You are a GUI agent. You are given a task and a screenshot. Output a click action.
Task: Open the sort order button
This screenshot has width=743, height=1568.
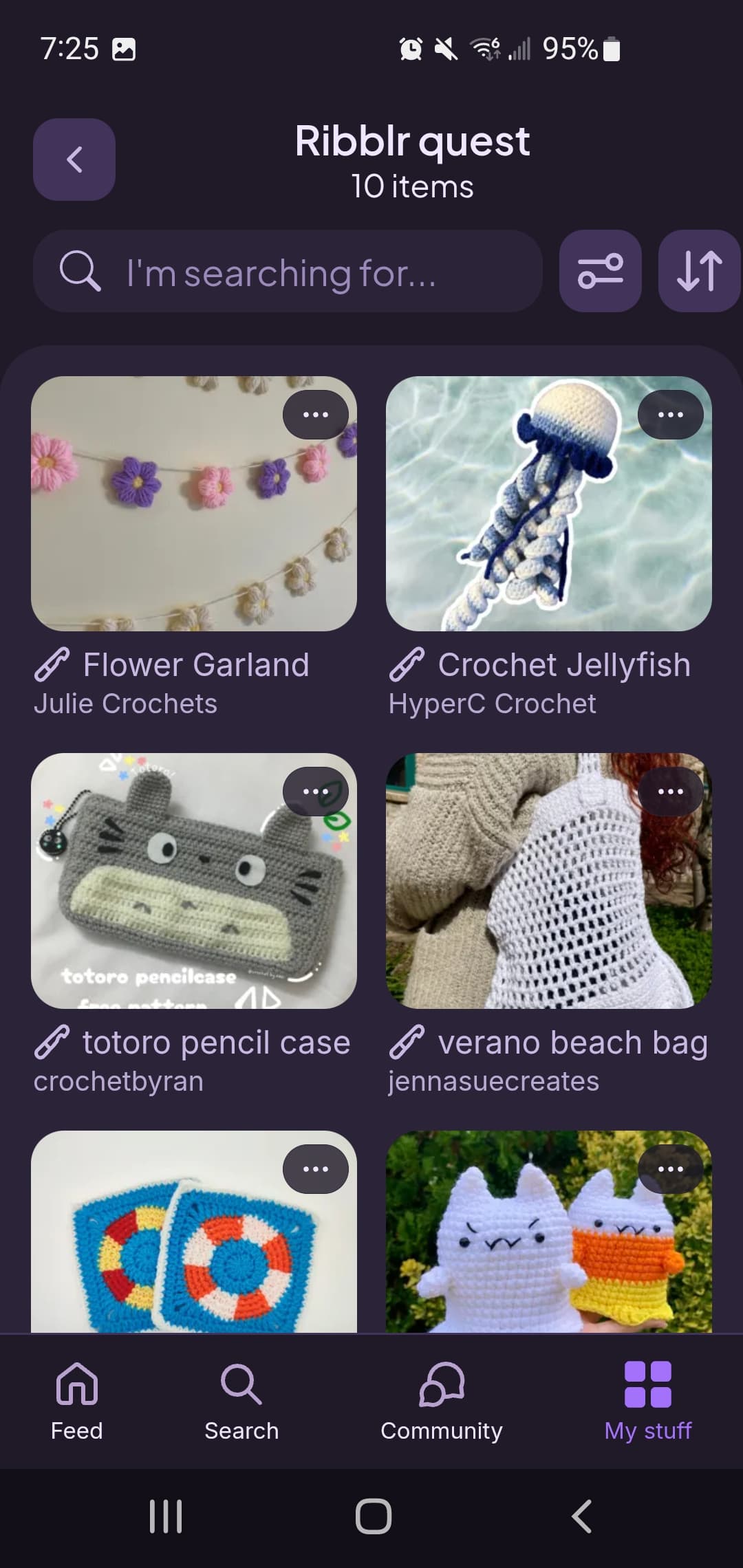[699, 271]
